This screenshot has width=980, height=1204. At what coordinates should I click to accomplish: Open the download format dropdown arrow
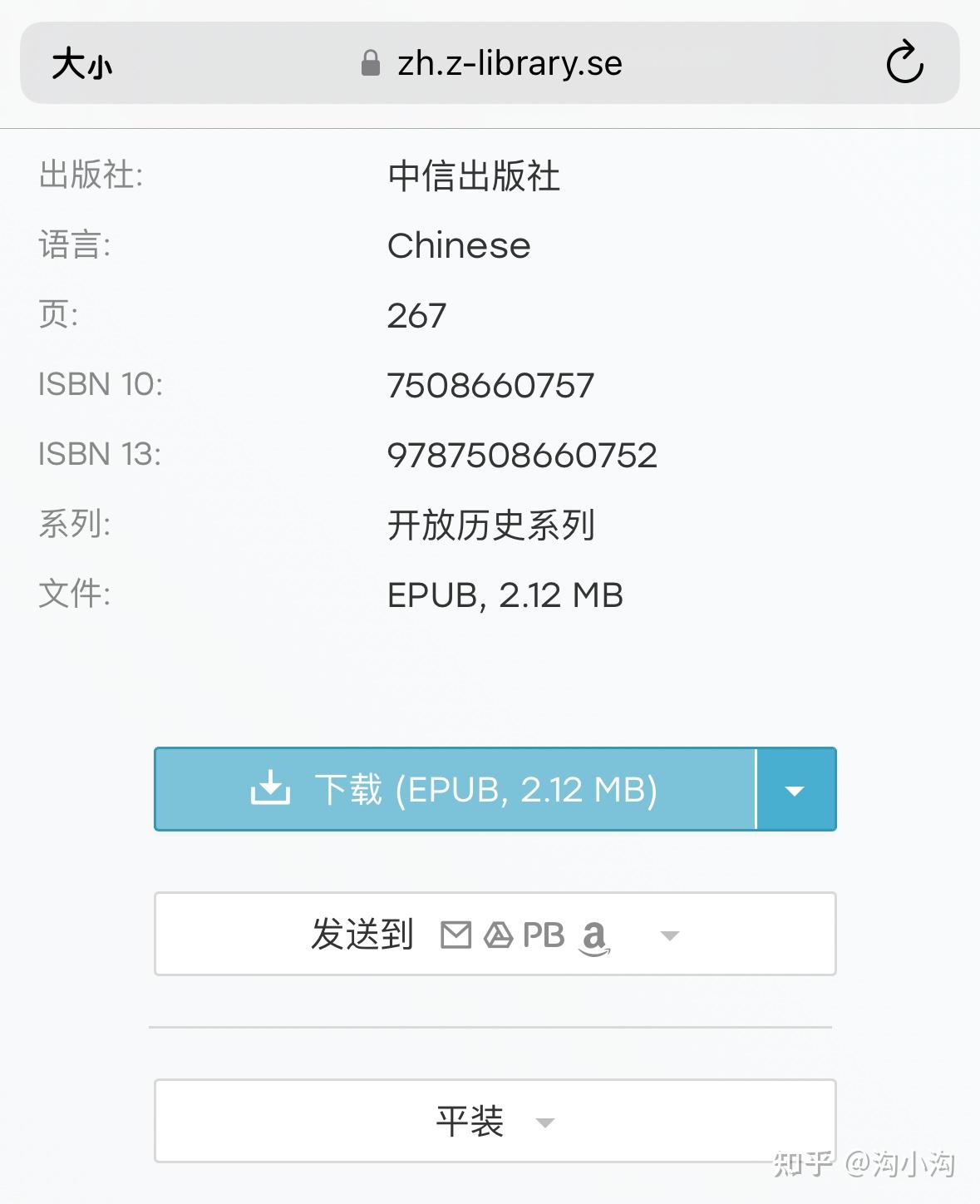coord(794,789)
